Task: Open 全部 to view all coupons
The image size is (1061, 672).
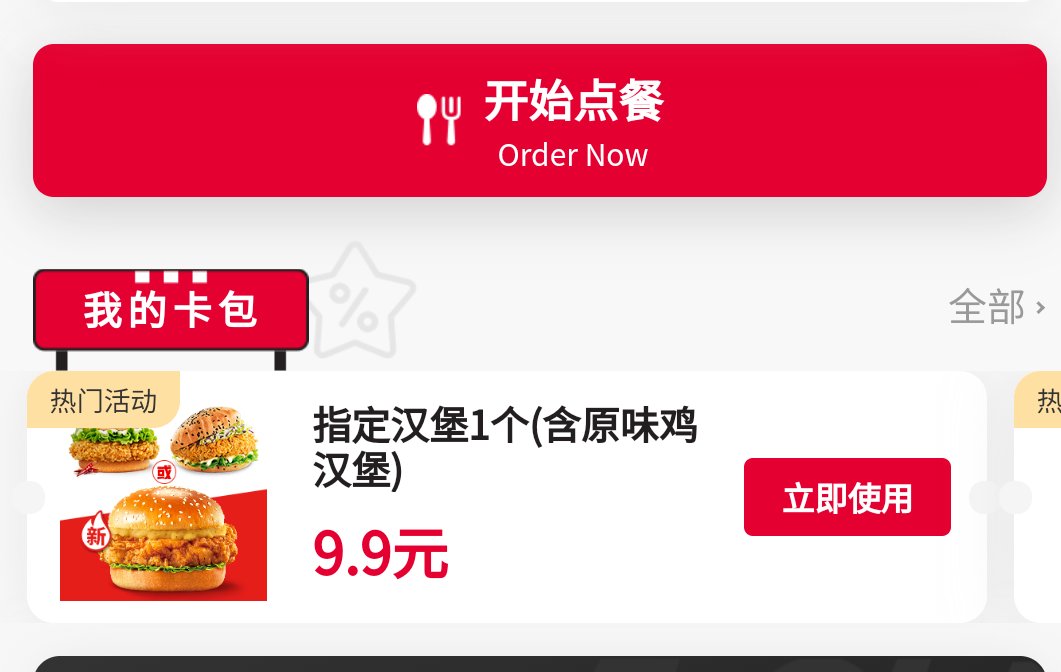Action: pos(994,307)
